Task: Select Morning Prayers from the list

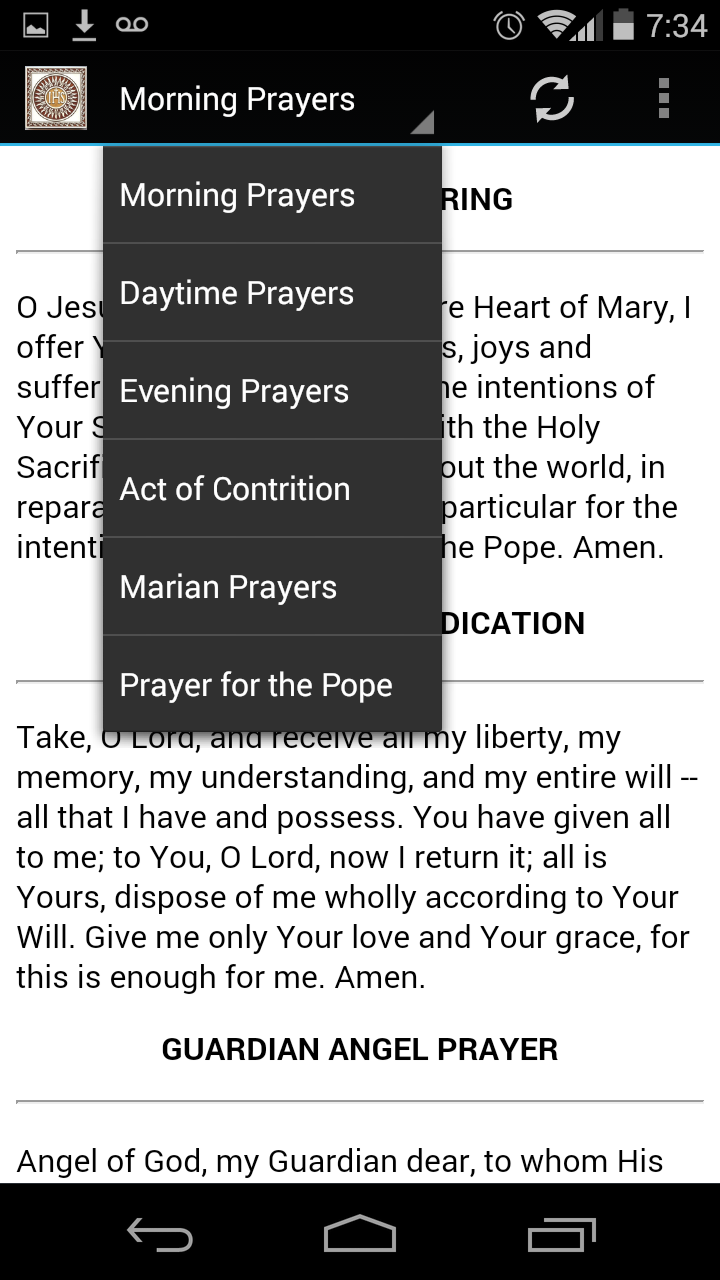Action: click(x=272, y=195)
